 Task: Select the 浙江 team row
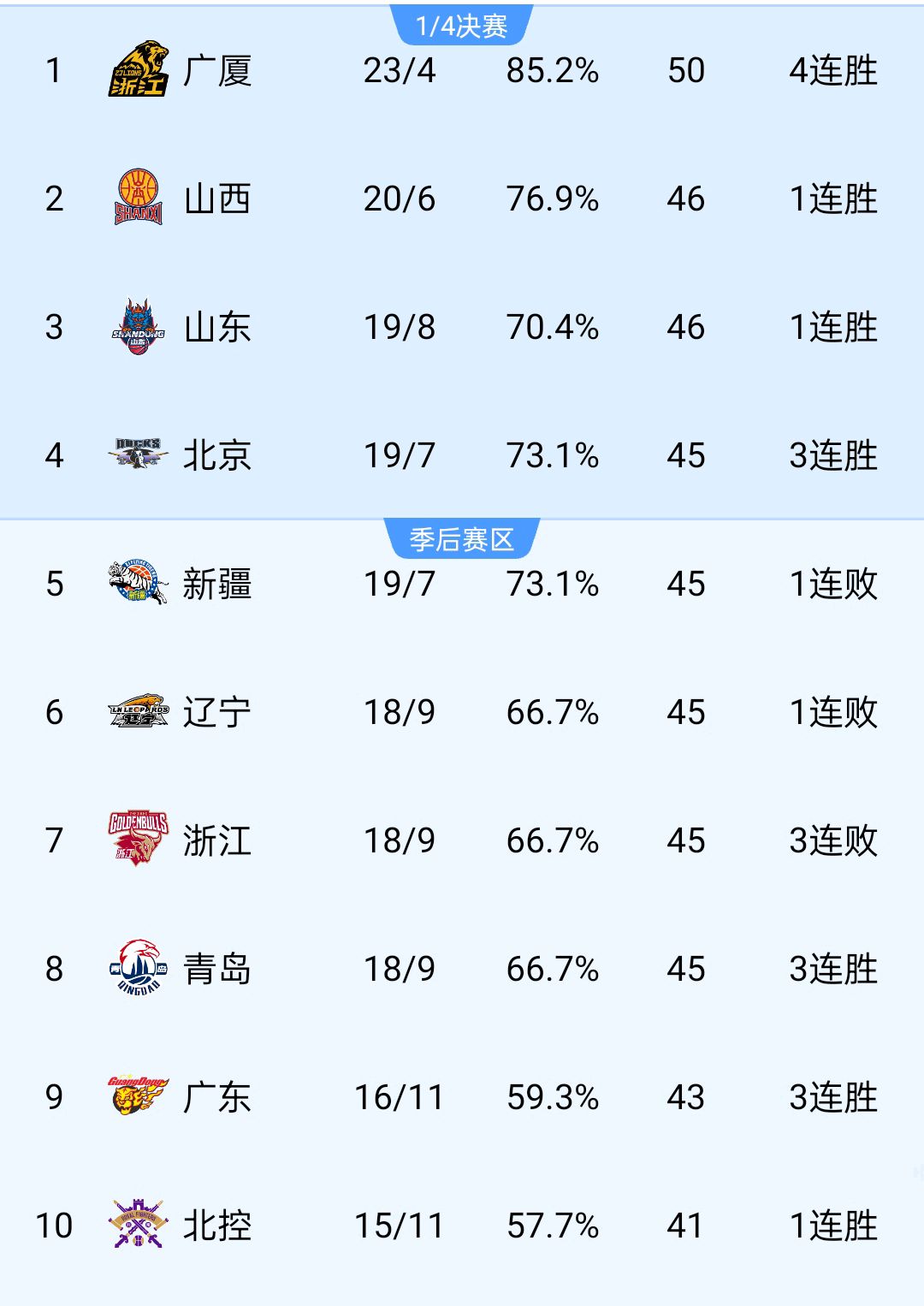click(216, 840)
